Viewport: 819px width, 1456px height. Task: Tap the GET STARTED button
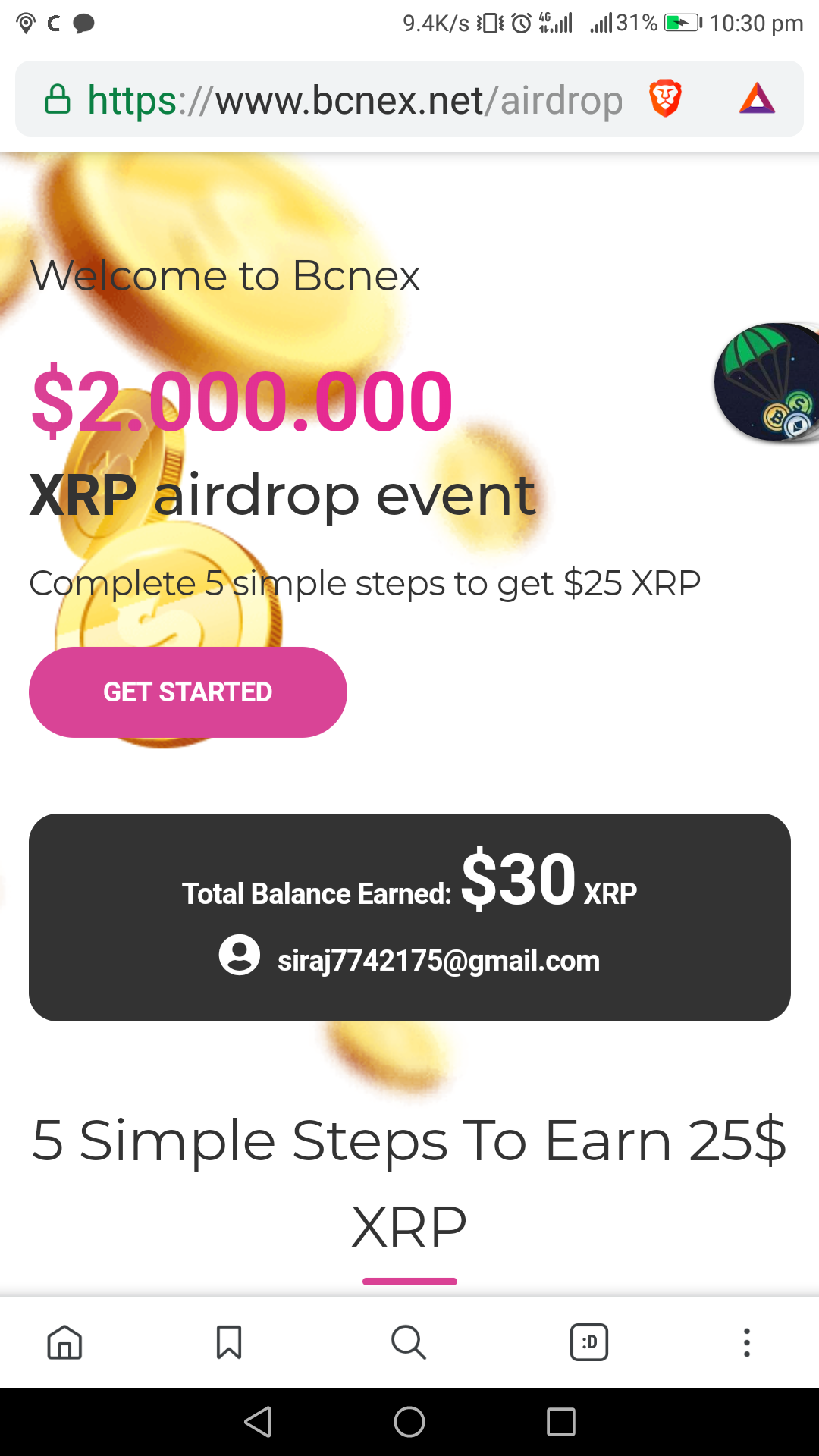187,692
